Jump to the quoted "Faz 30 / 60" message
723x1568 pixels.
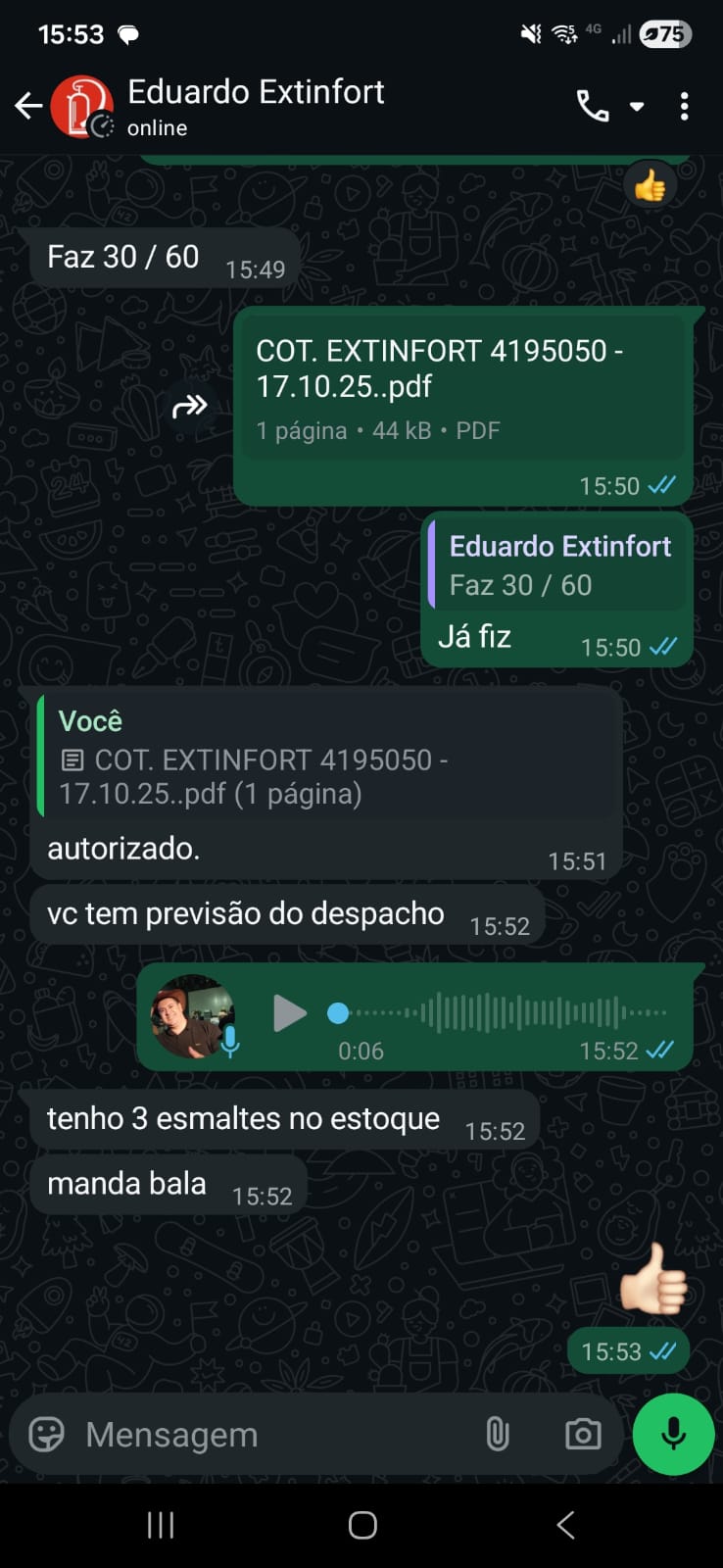(558, 565)
